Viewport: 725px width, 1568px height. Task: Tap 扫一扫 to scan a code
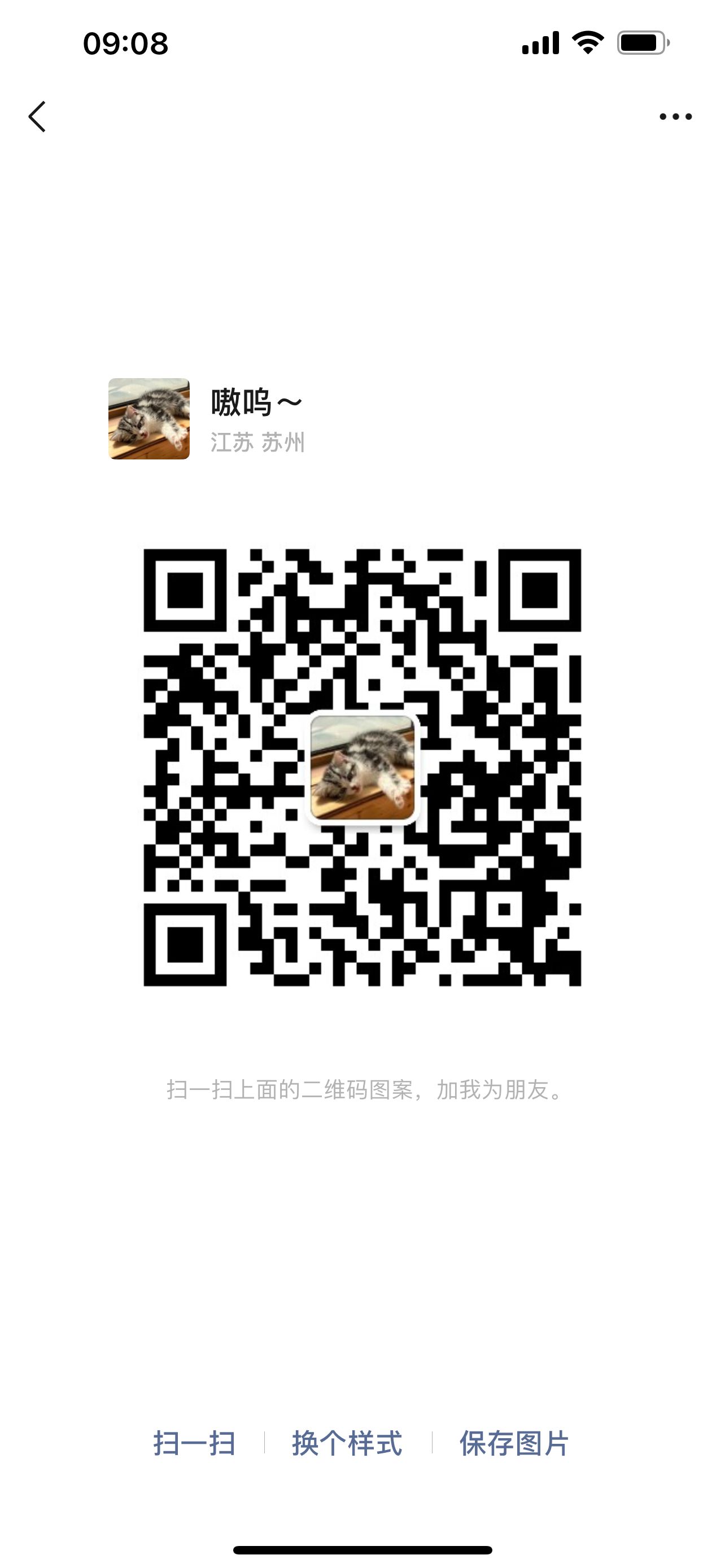tap(194, 1443)
